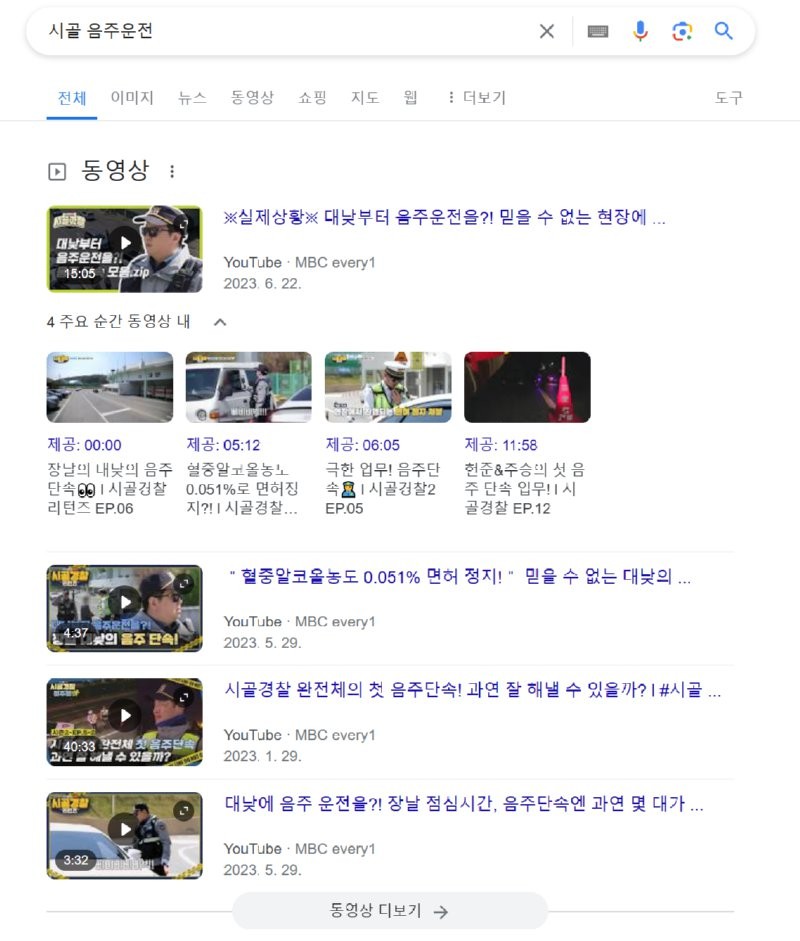Clear the search query text
The image size is (800, 941).
[x=547, y=31]
